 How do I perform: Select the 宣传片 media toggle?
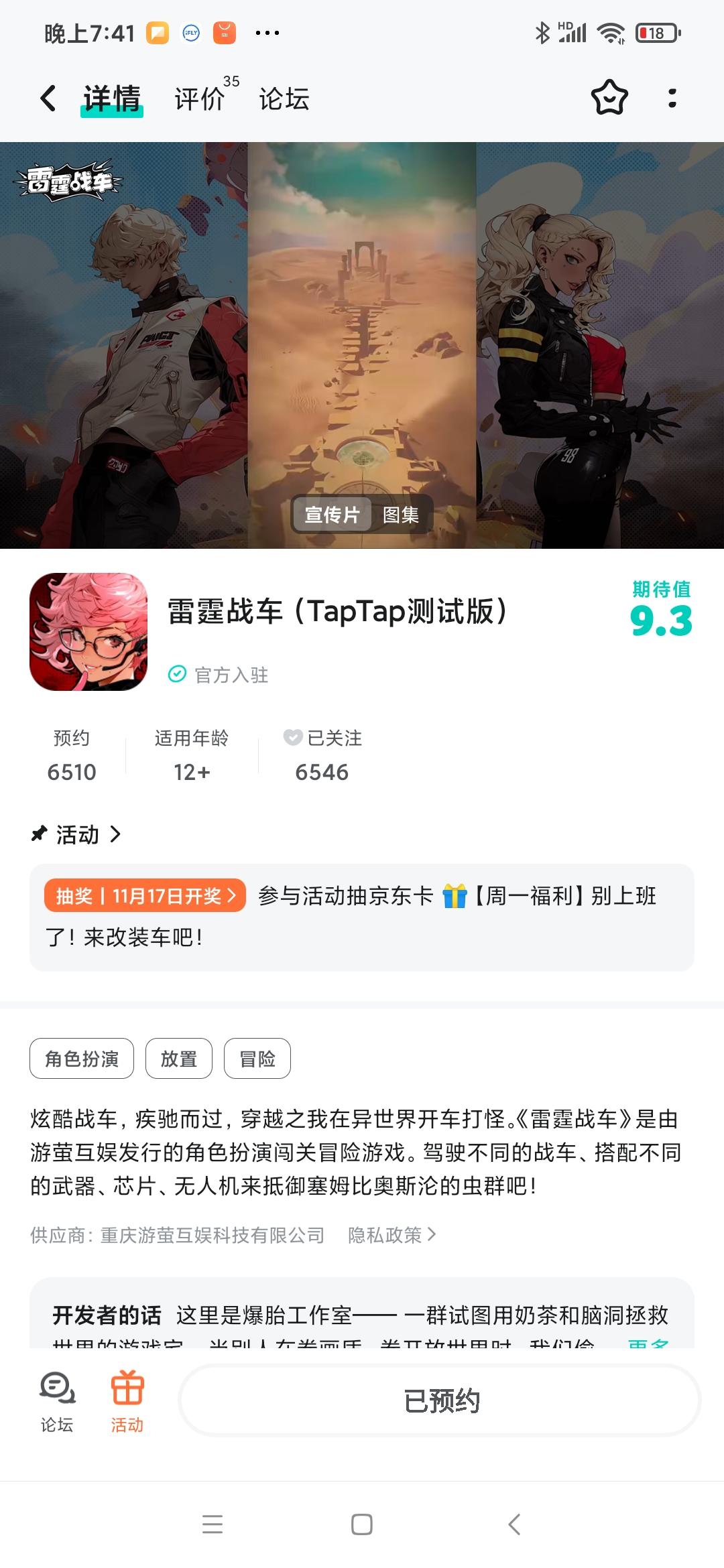[x=333, y=516]
